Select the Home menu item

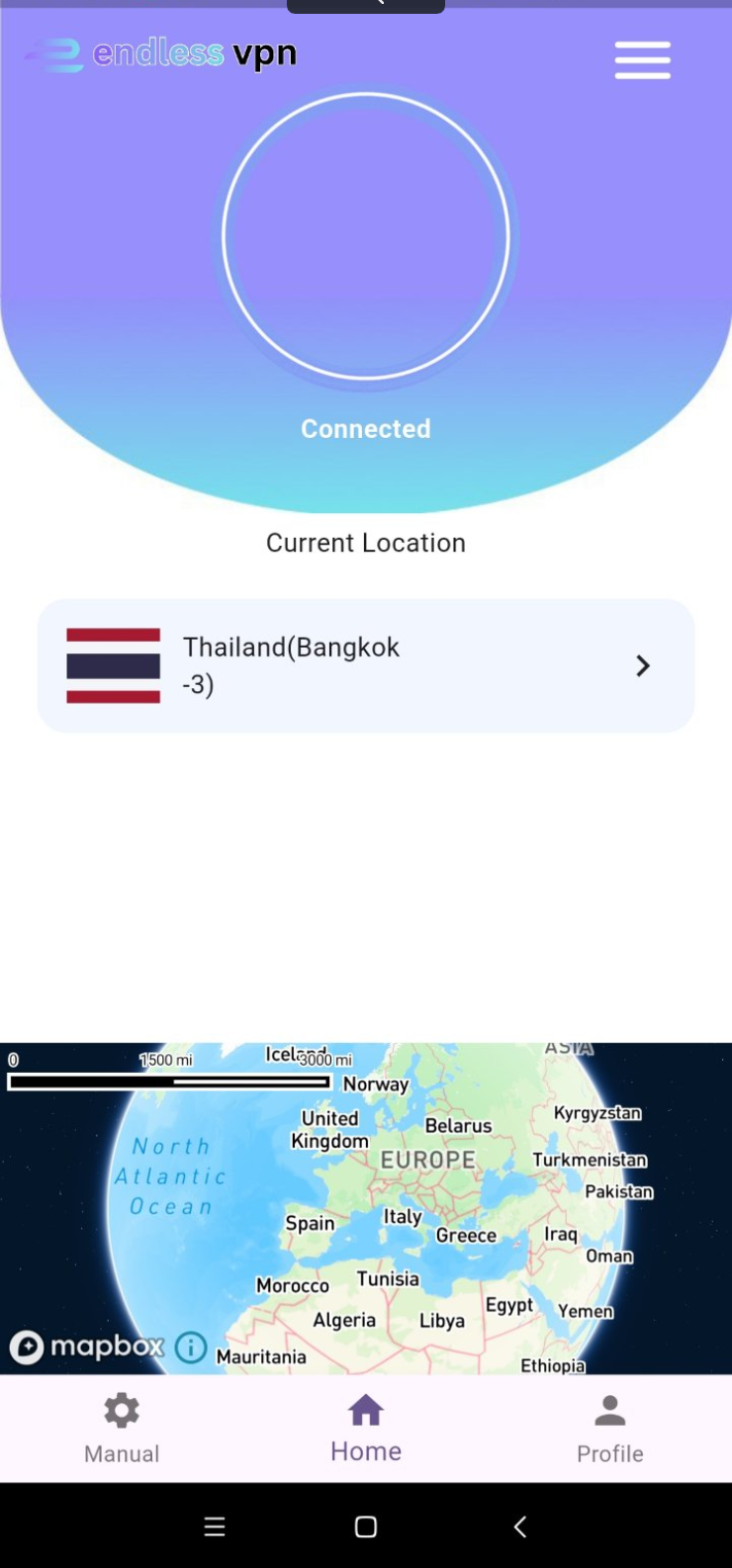pos(365,1429)
